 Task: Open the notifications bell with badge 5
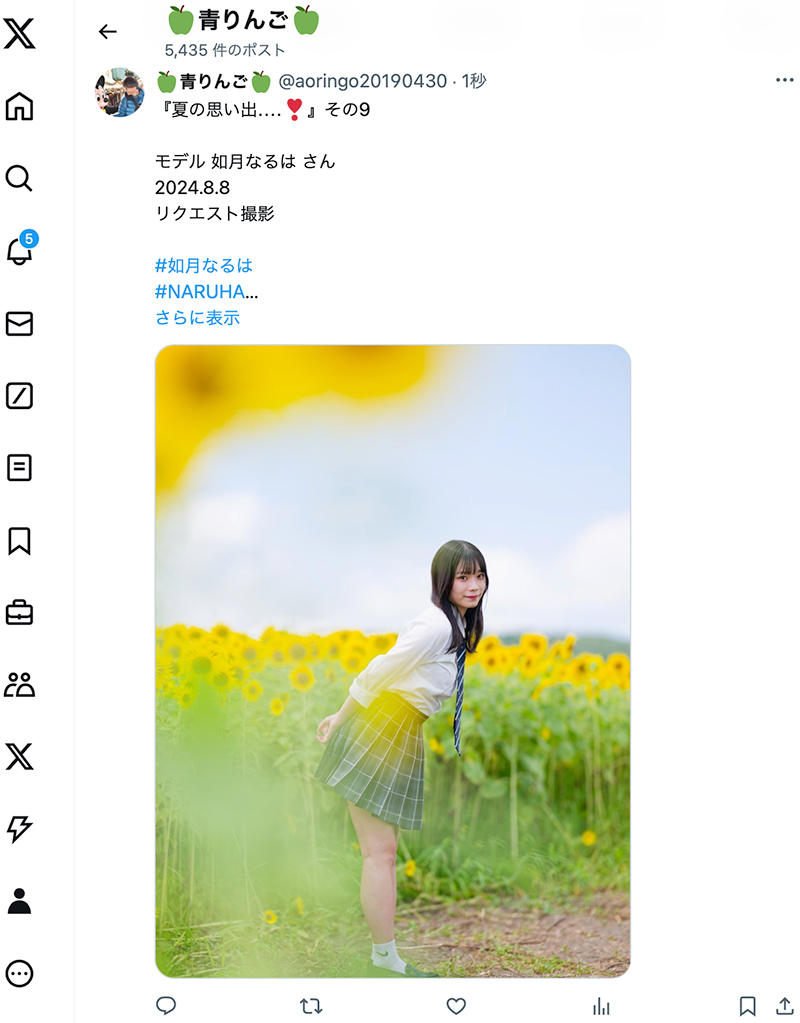click(20, 251)
